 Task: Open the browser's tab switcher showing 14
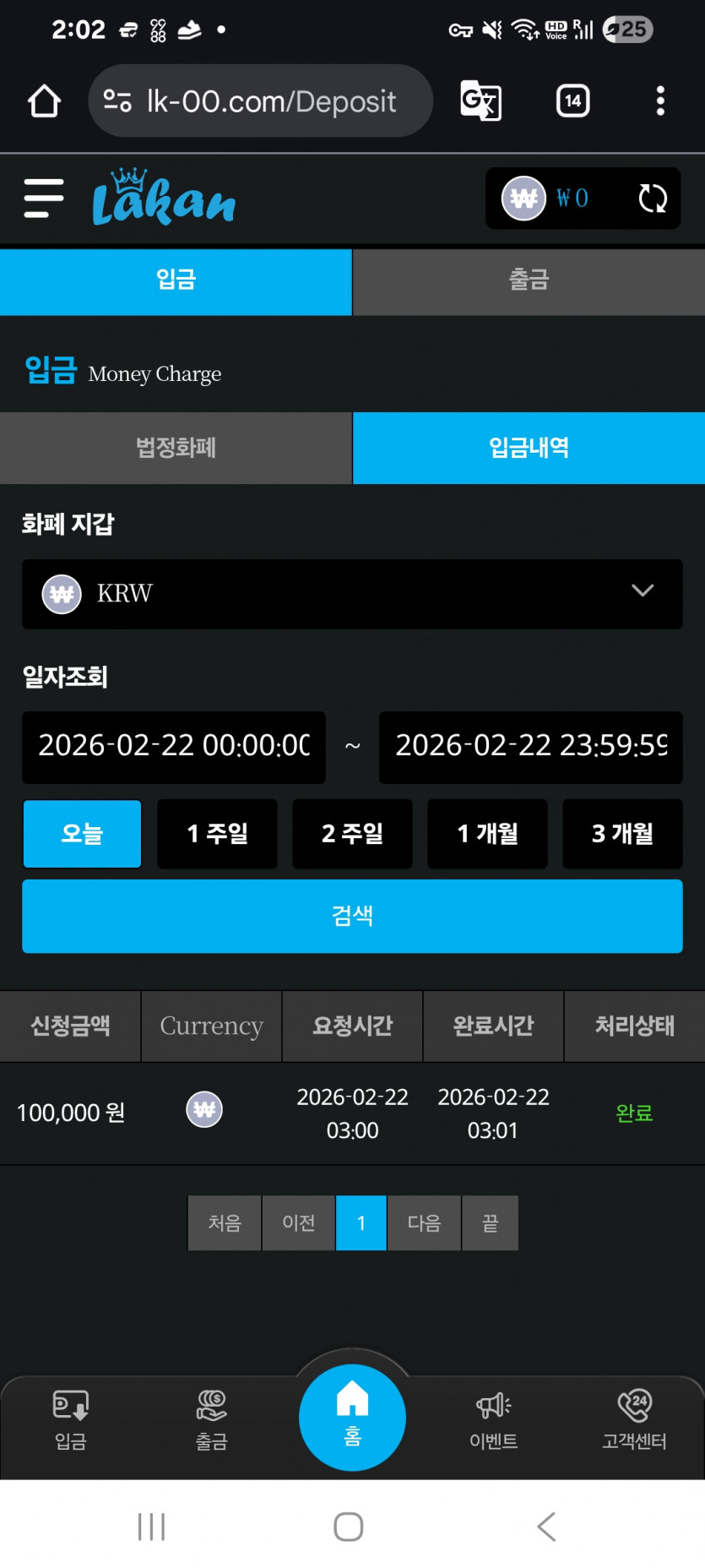click(x=572, y=101)
